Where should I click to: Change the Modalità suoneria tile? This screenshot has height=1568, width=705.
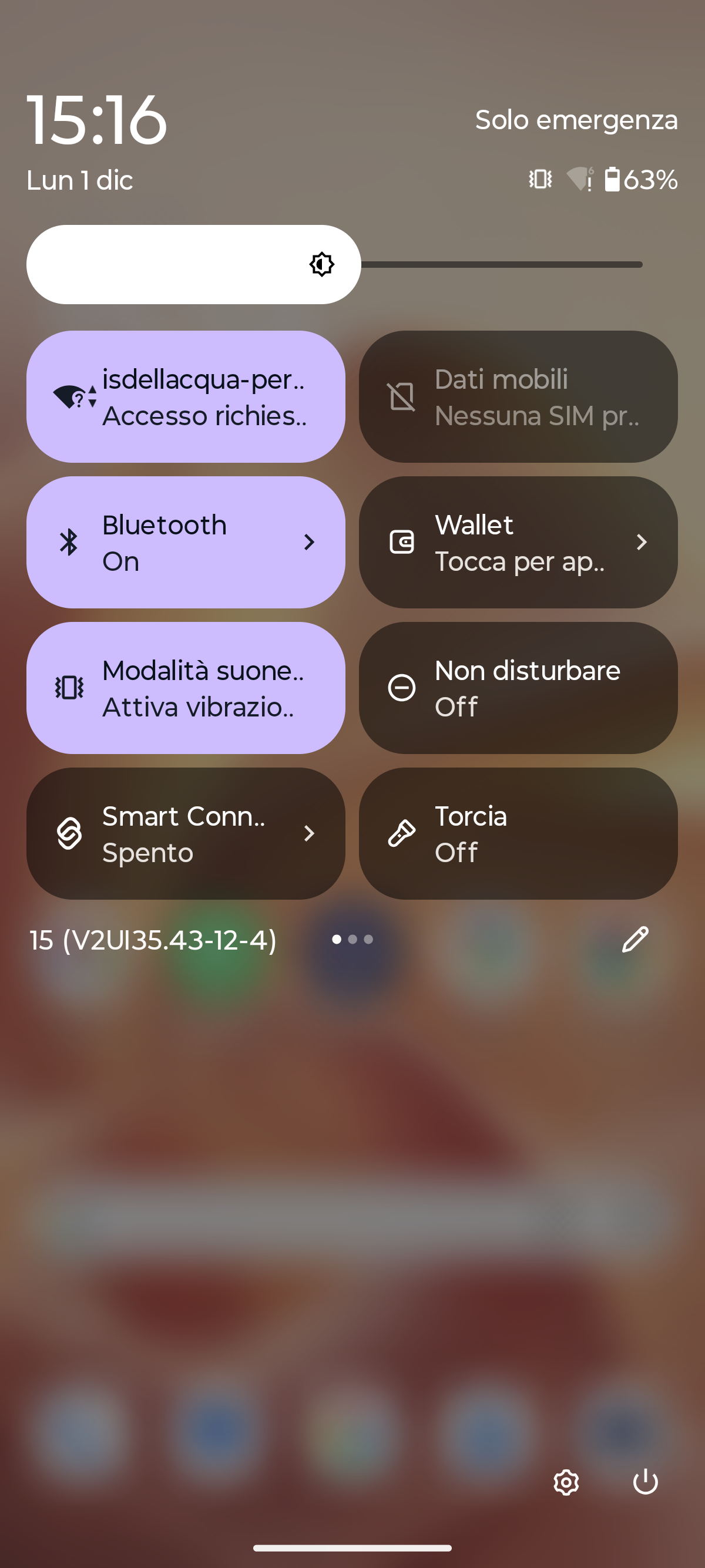[185, 687]
